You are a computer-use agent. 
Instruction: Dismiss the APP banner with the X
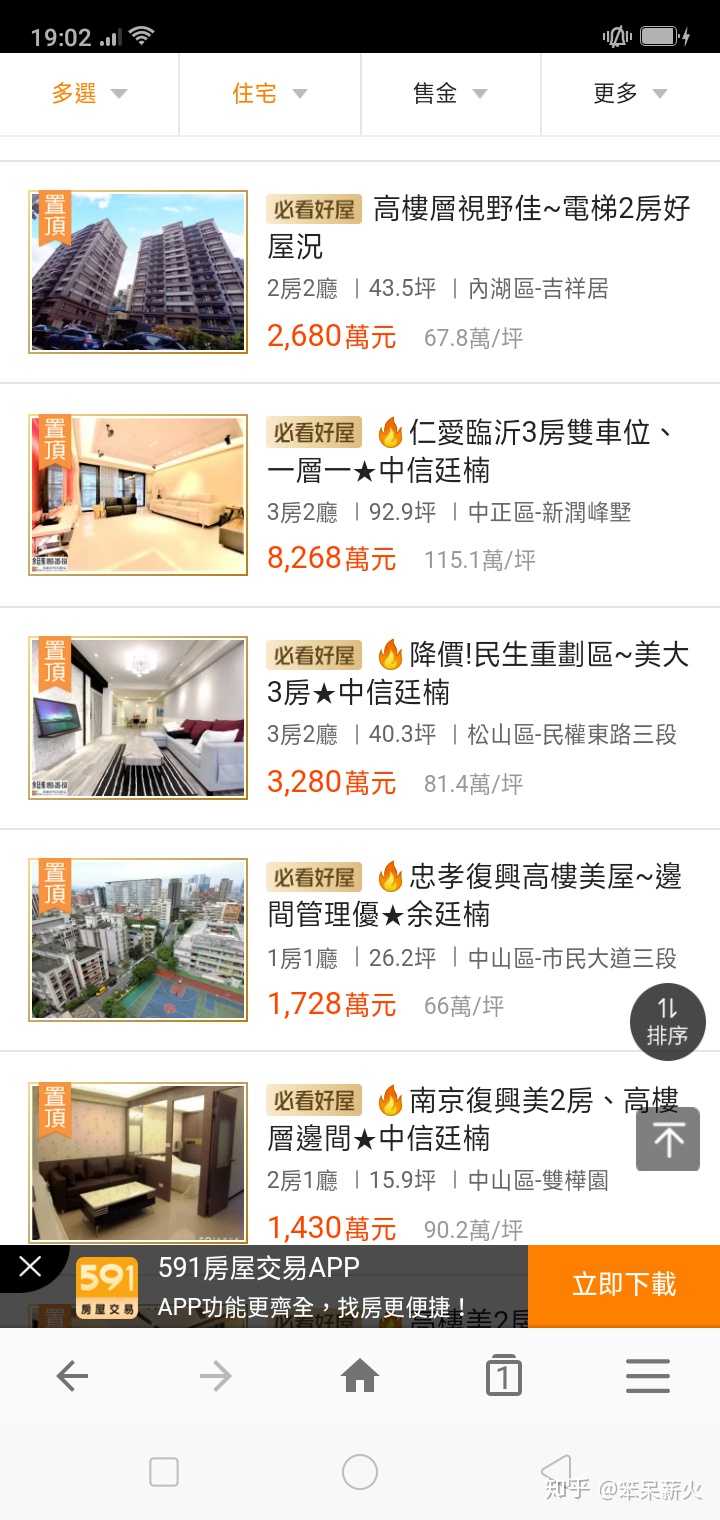(30, 1267)
